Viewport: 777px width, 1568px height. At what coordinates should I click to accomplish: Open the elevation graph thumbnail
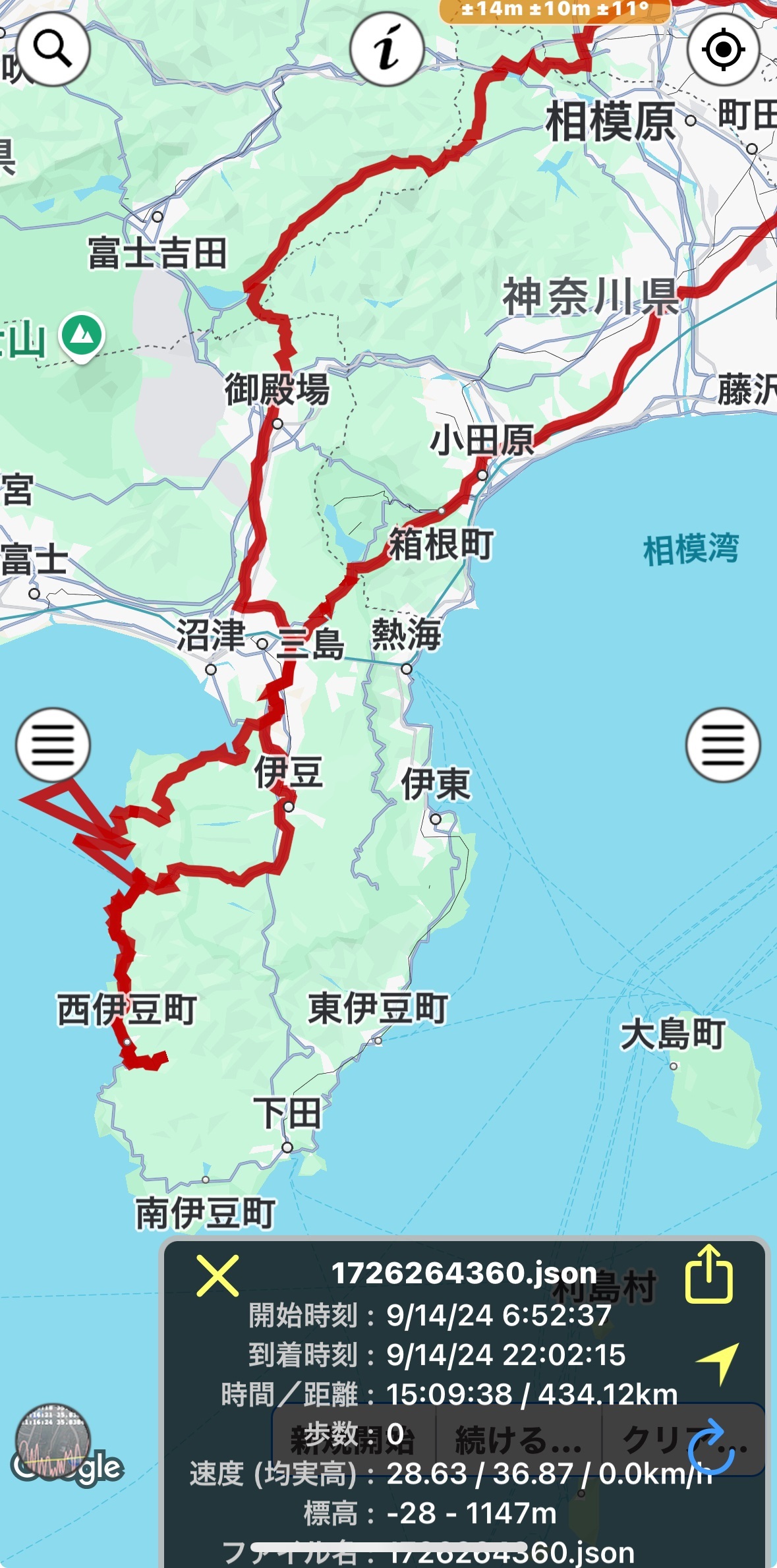pyautogui.click(x=53, y=1441)
